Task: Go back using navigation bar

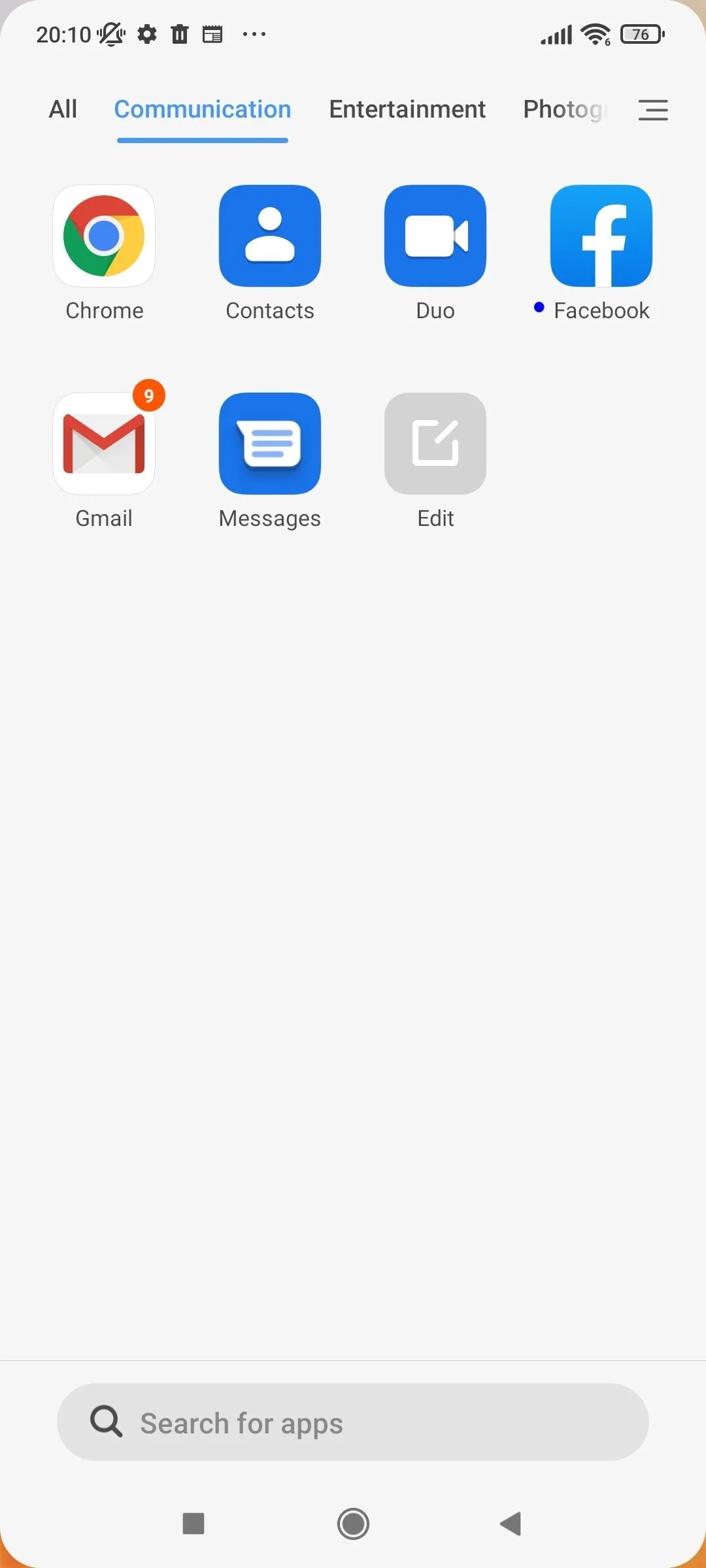Action: click(x=511, y=1524)
